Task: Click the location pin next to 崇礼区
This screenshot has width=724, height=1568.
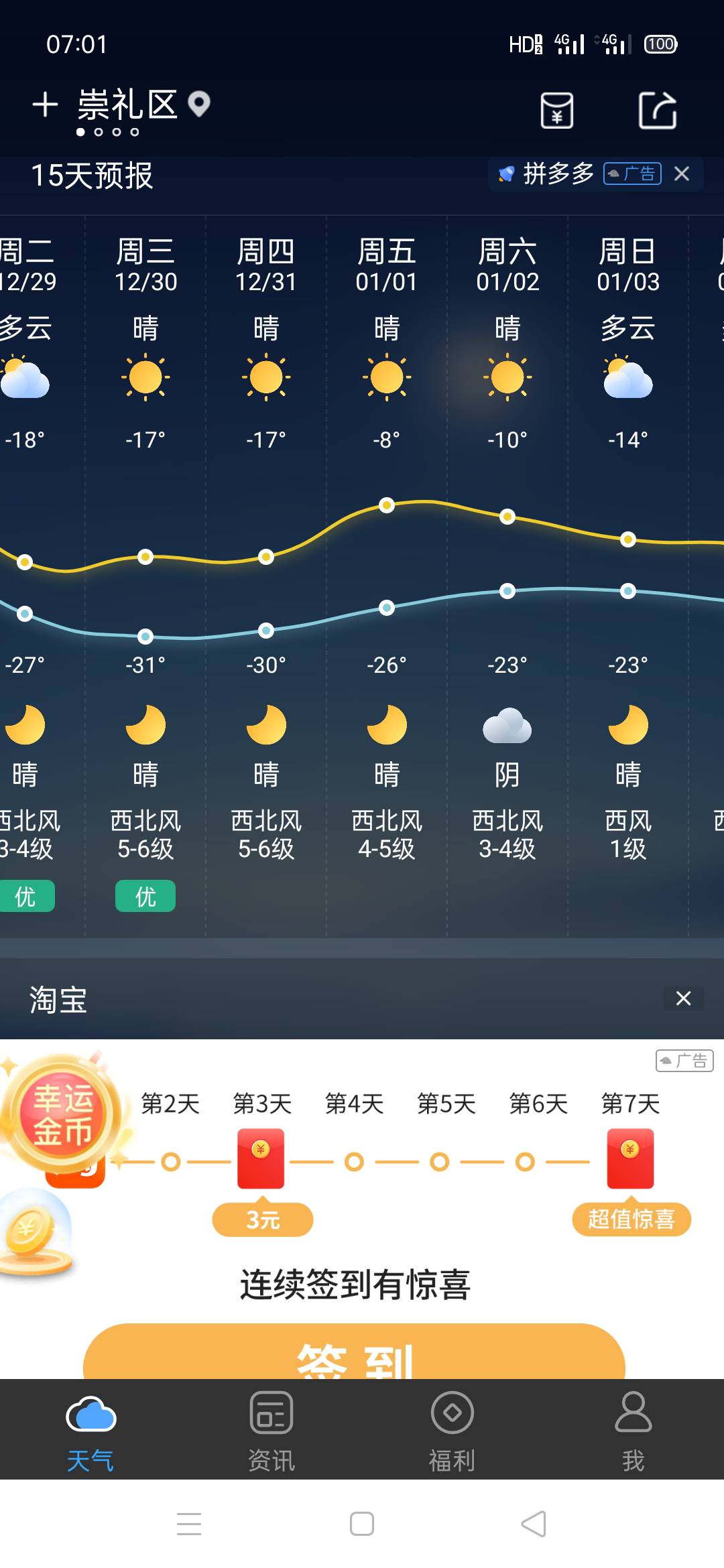Action: (200, 105)
